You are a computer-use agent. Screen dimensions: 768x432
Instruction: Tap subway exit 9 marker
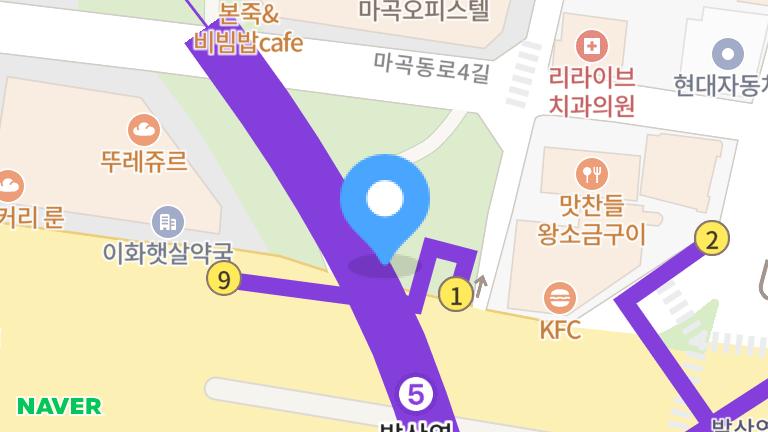coord(223,281)
